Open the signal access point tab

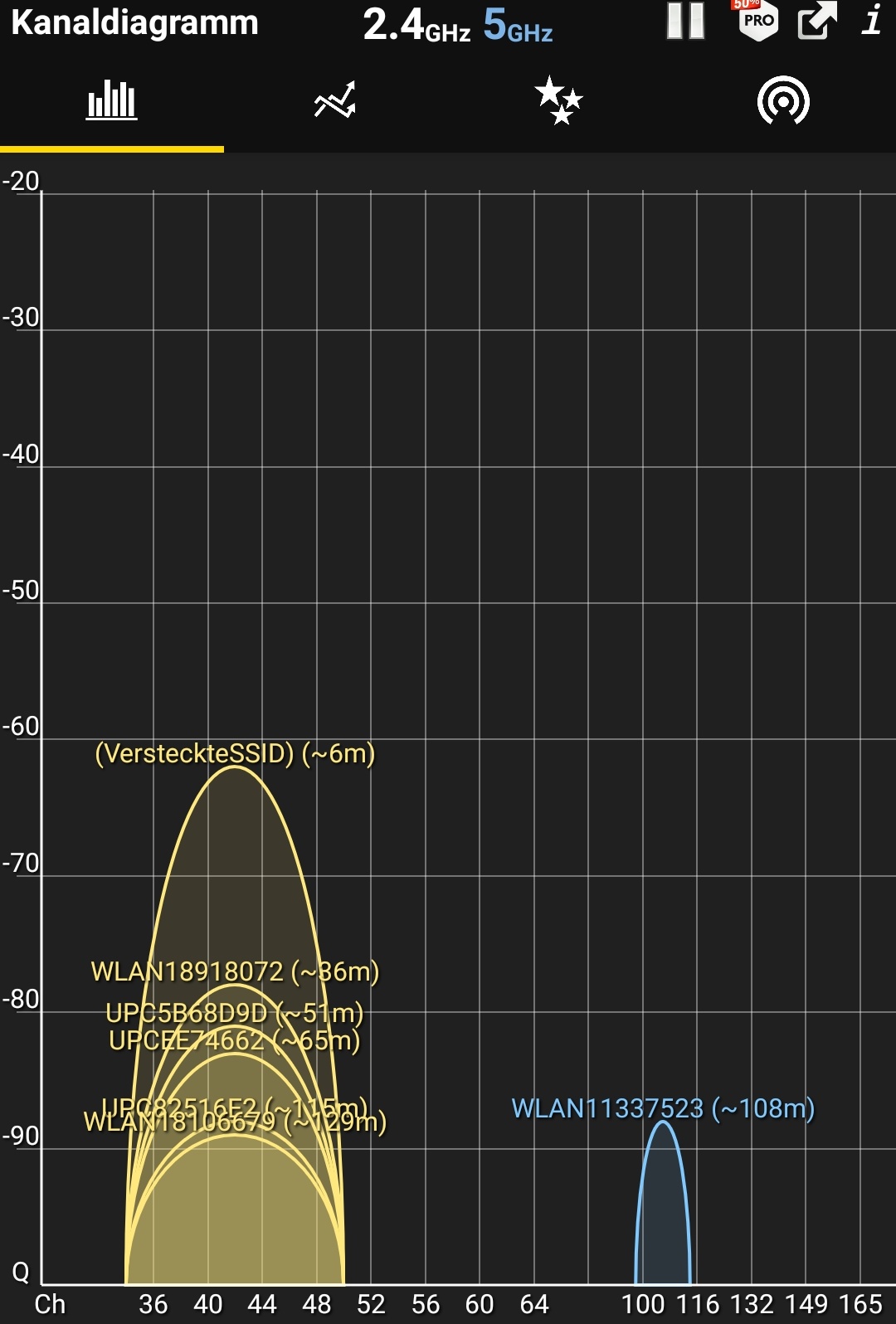(x=783, y=101)
